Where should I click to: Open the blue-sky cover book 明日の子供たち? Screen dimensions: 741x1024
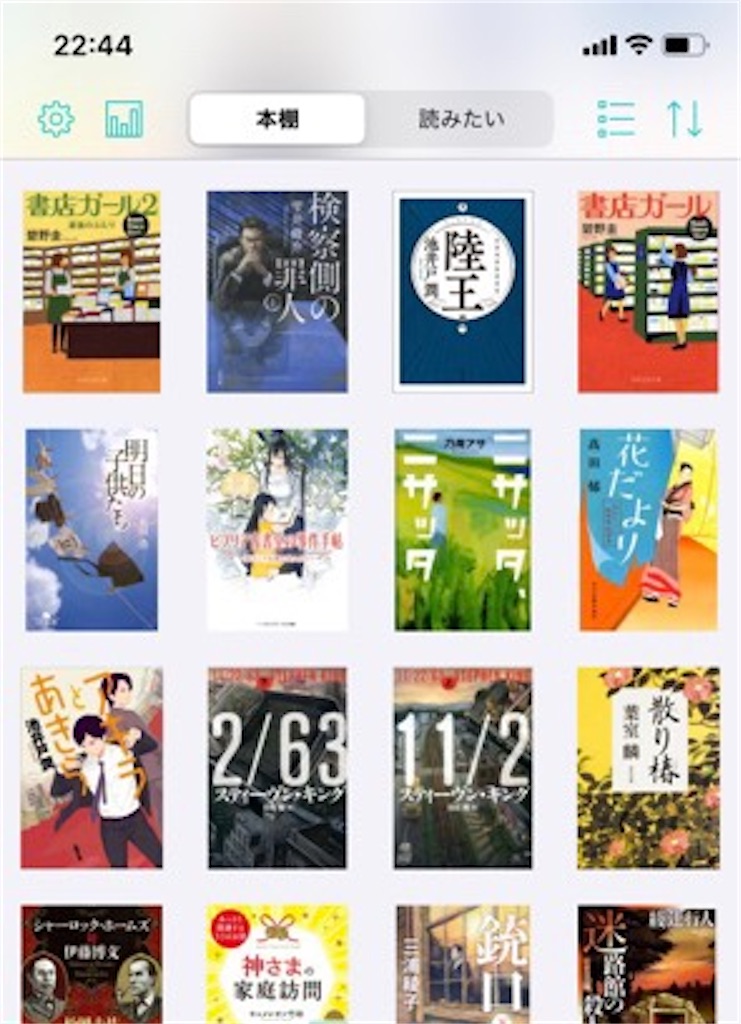click(92, 530)
